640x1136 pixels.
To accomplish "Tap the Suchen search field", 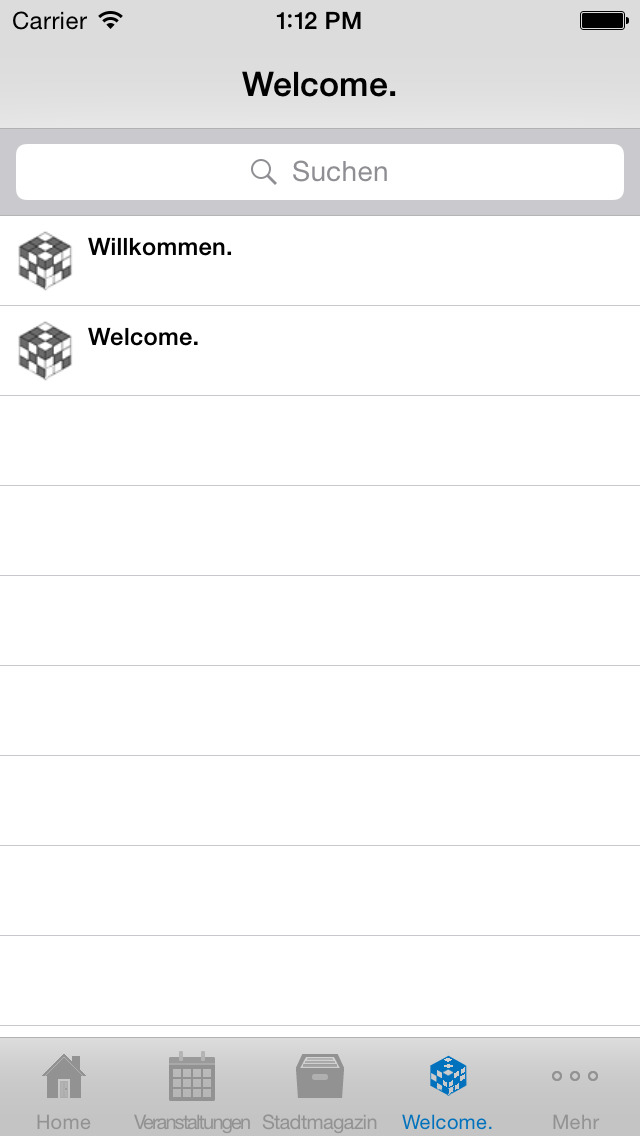I will pyautogui.click(x=320, y=172).
